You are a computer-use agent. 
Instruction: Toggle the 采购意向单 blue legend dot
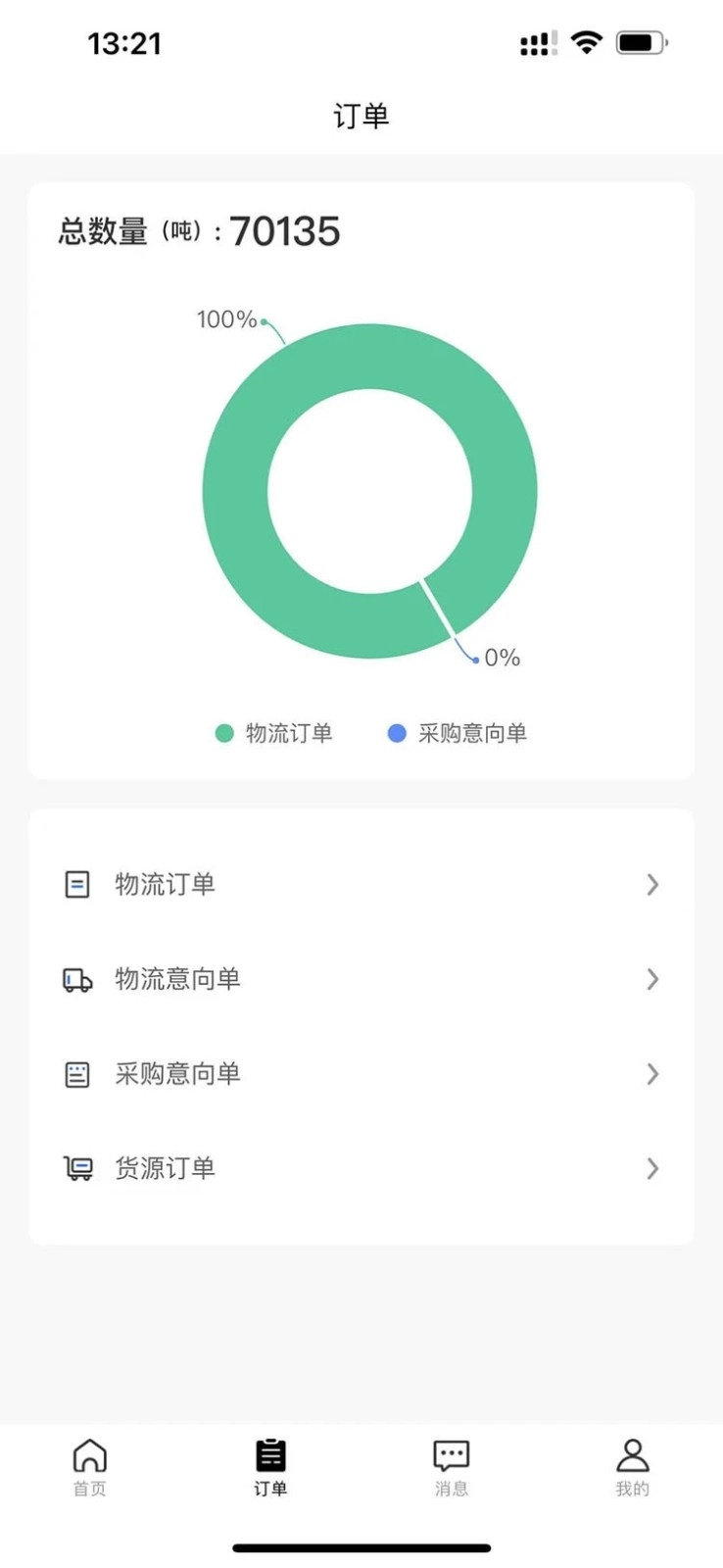tap(396, 732)
